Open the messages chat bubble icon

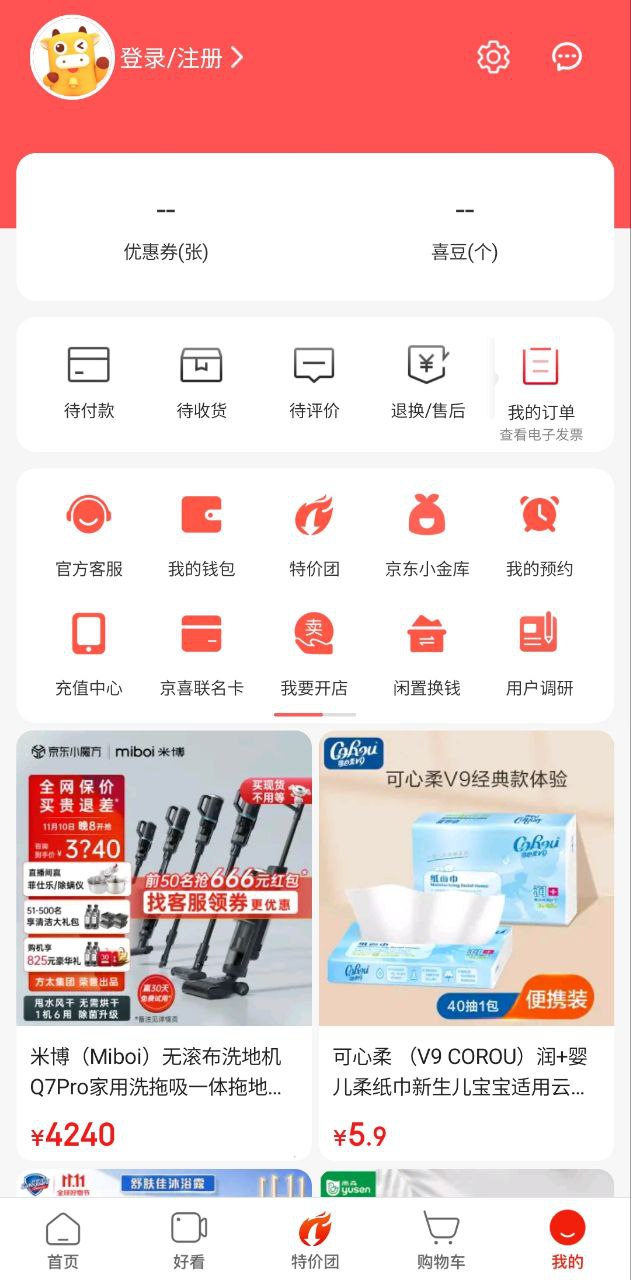pyautogui.click(x=567, y=57)
